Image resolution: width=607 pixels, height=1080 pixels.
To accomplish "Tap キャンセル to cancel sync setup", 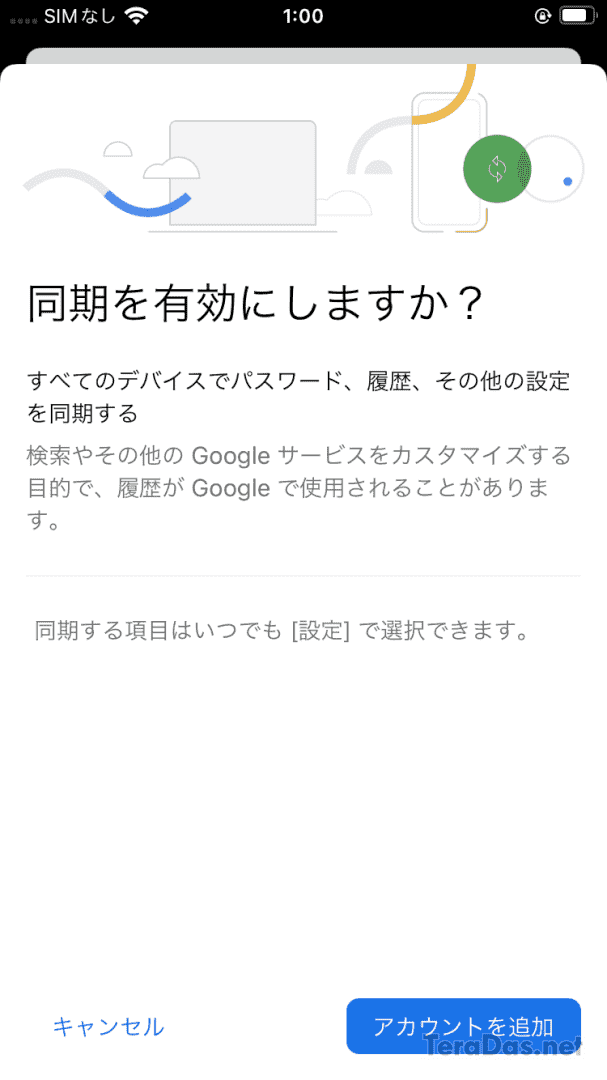I will pyautogui.click(x=109, y=1026).
